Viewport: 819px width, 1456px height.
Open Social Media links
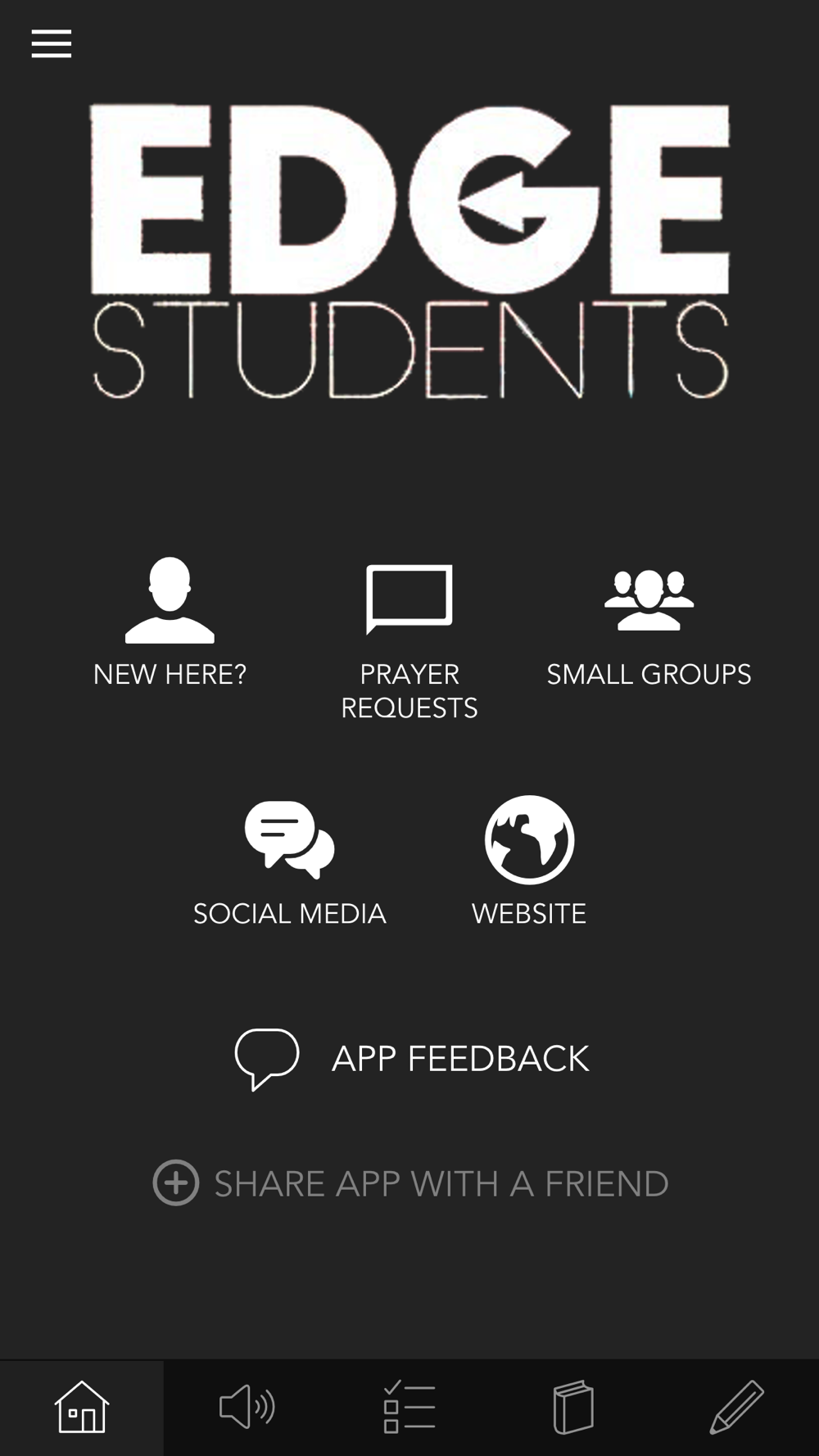(x=289, y=863)
